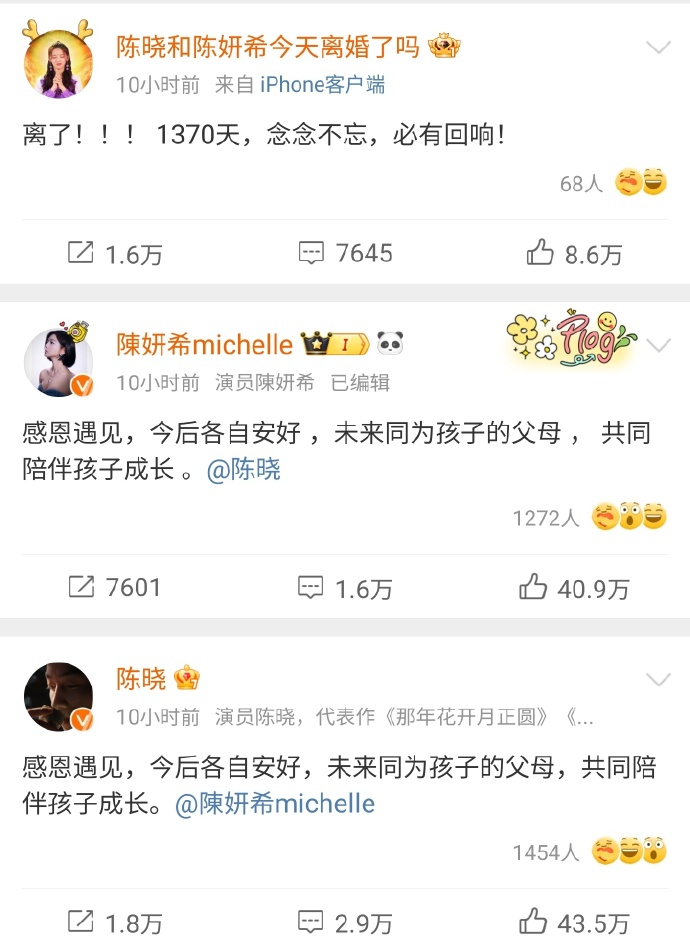Expand options chevron on 陳妍希michelle's post

658,346
